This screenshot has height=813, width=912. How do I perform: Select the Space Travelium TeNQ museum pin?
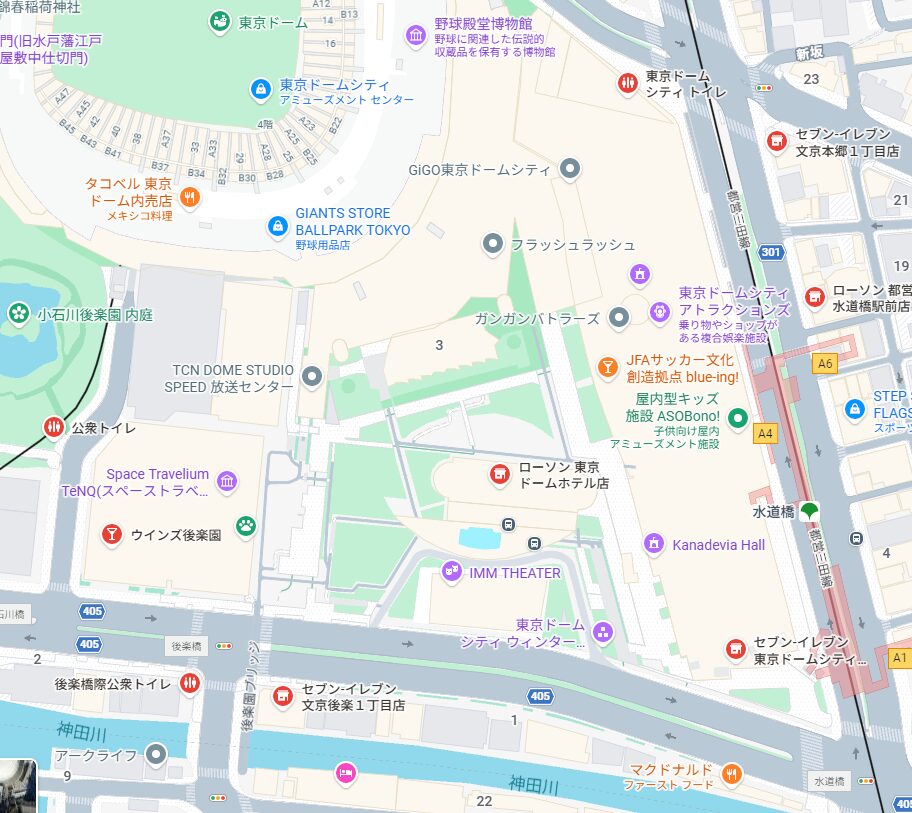point(227,482)
